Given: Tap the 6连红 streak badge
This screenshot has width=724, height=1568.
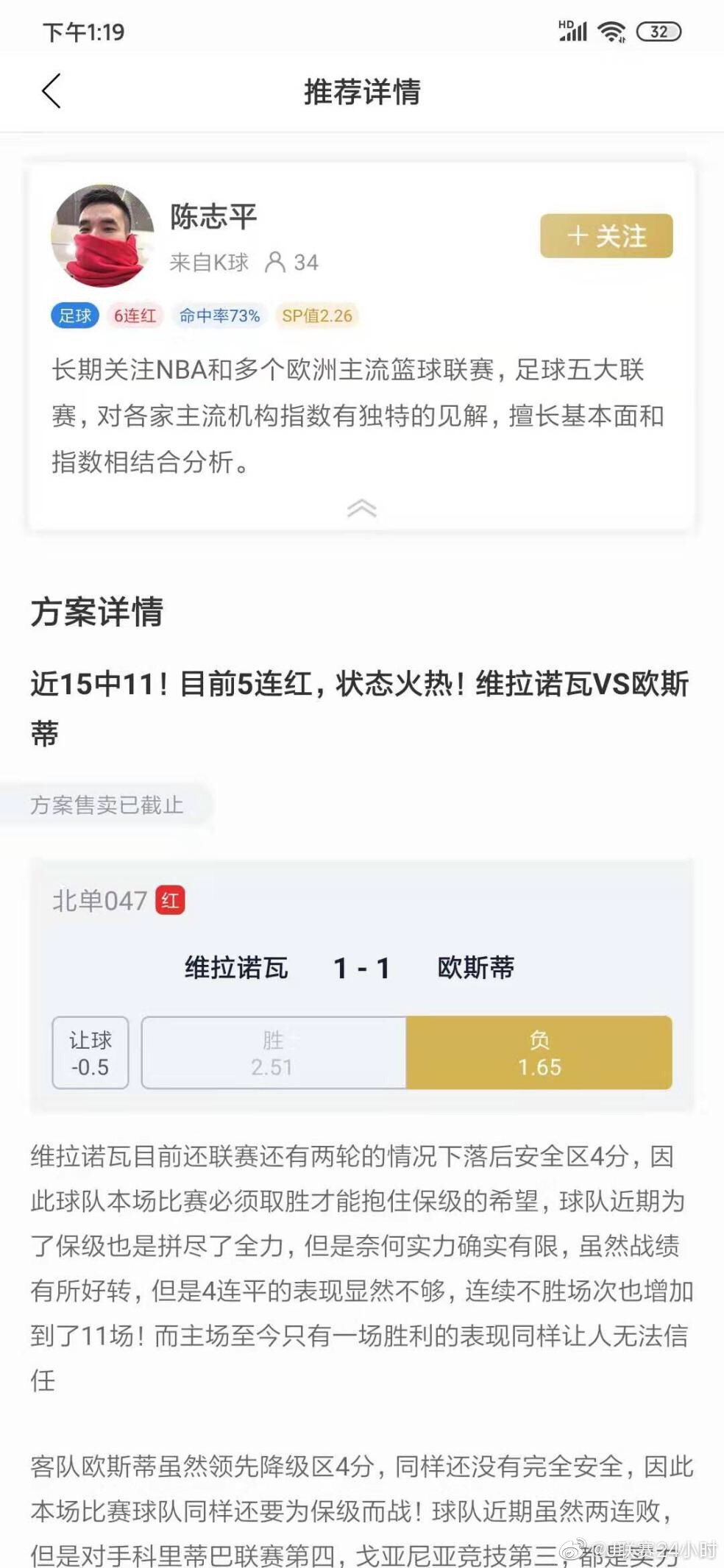Looking at the screenshot, I should pos(135,316).
